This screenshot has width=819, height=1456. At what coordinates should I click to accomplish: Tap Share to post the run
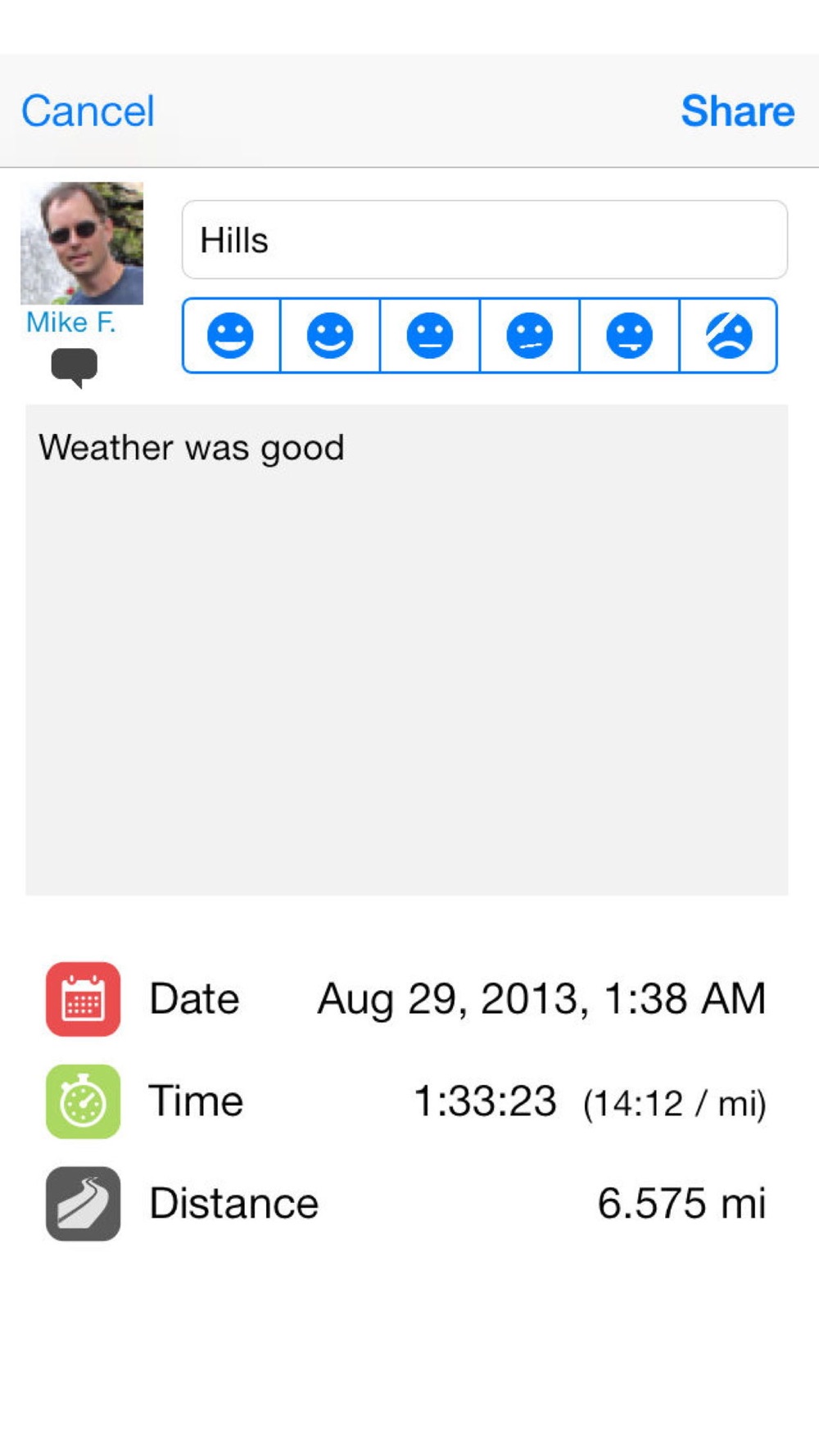(737, 111)
